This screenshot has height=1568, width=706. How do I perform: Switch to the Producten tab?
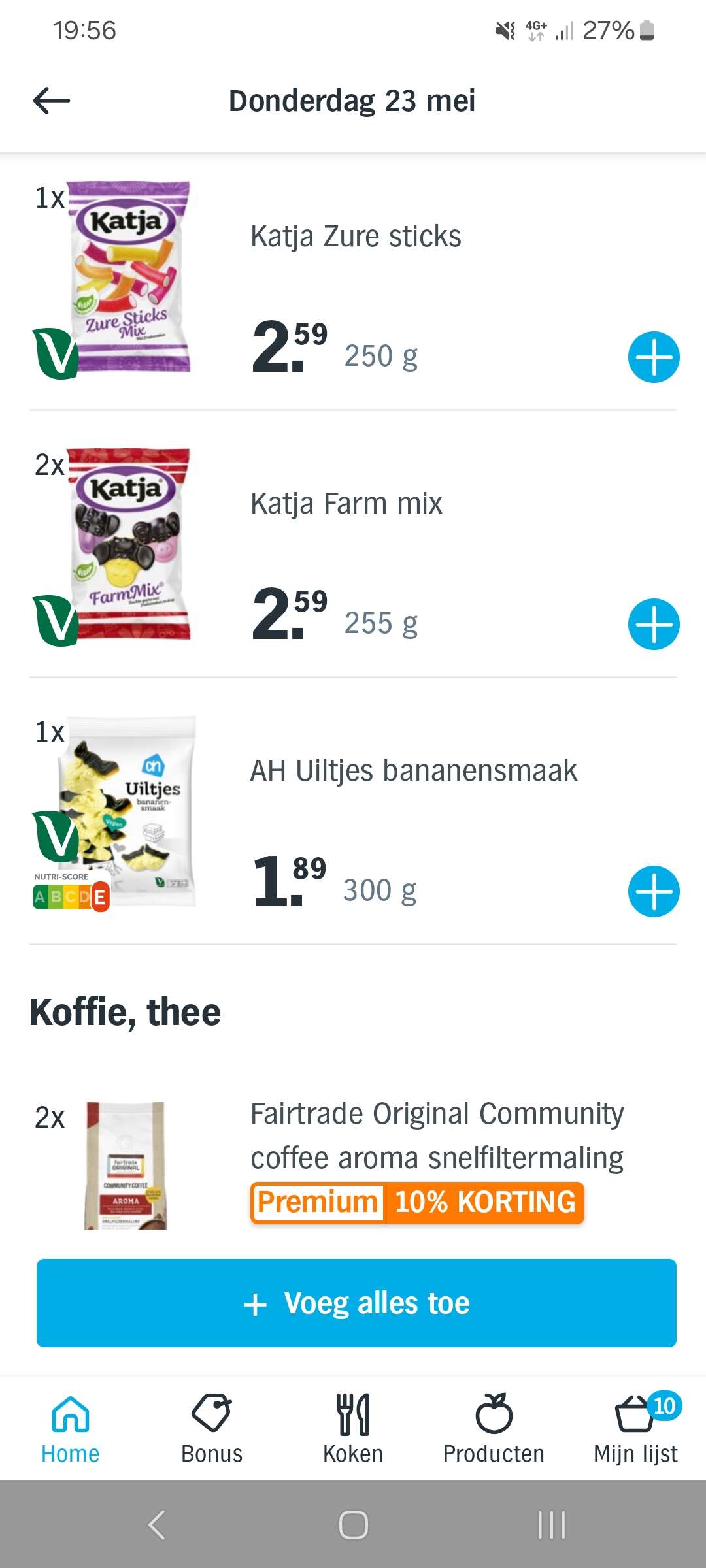click(494, 1429)
